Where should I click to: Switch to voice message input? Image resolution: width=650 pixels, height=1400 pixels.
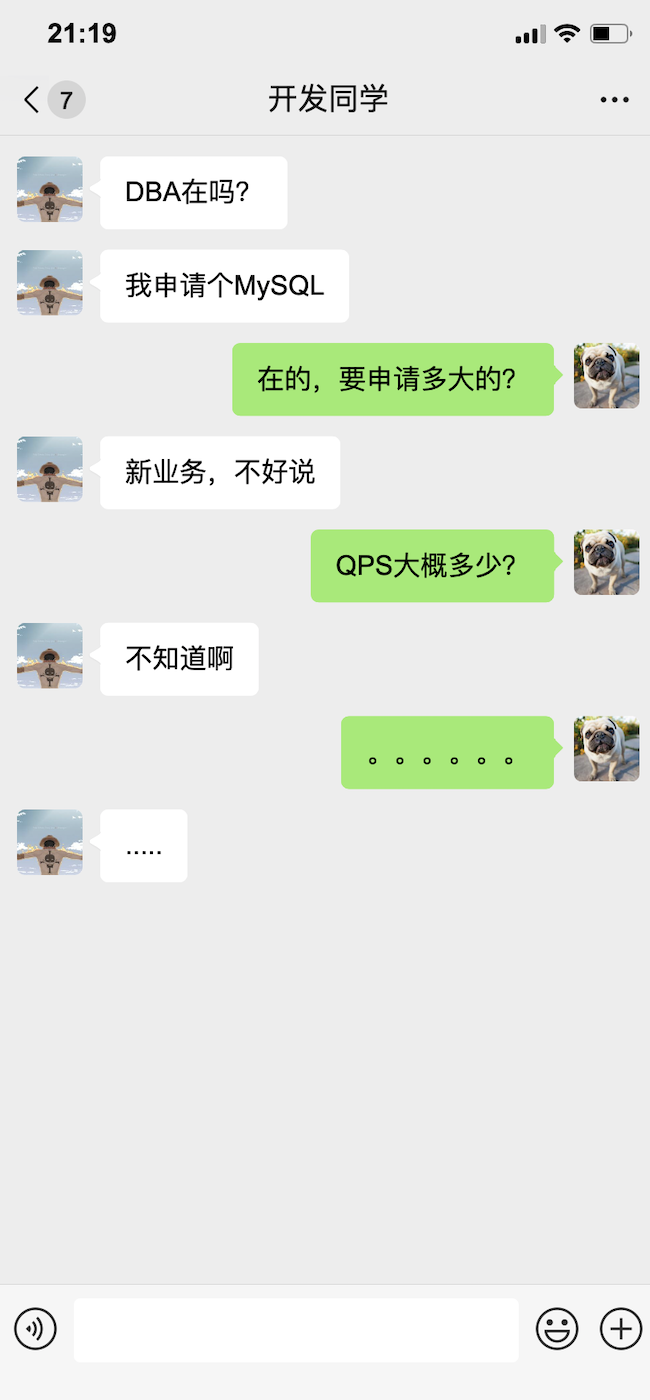36,1329
